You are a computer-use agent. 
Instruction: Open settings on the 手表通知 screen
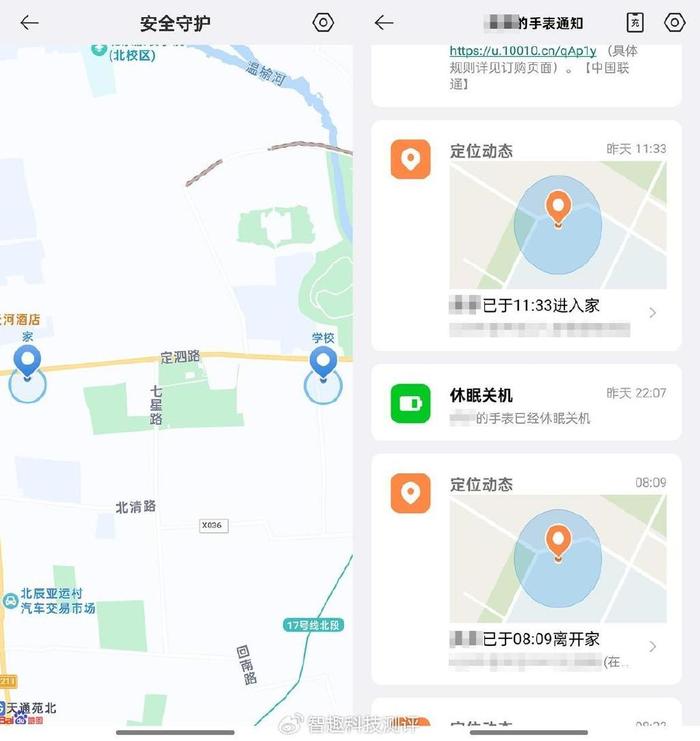pyautogui.click(x=674, y=22)
